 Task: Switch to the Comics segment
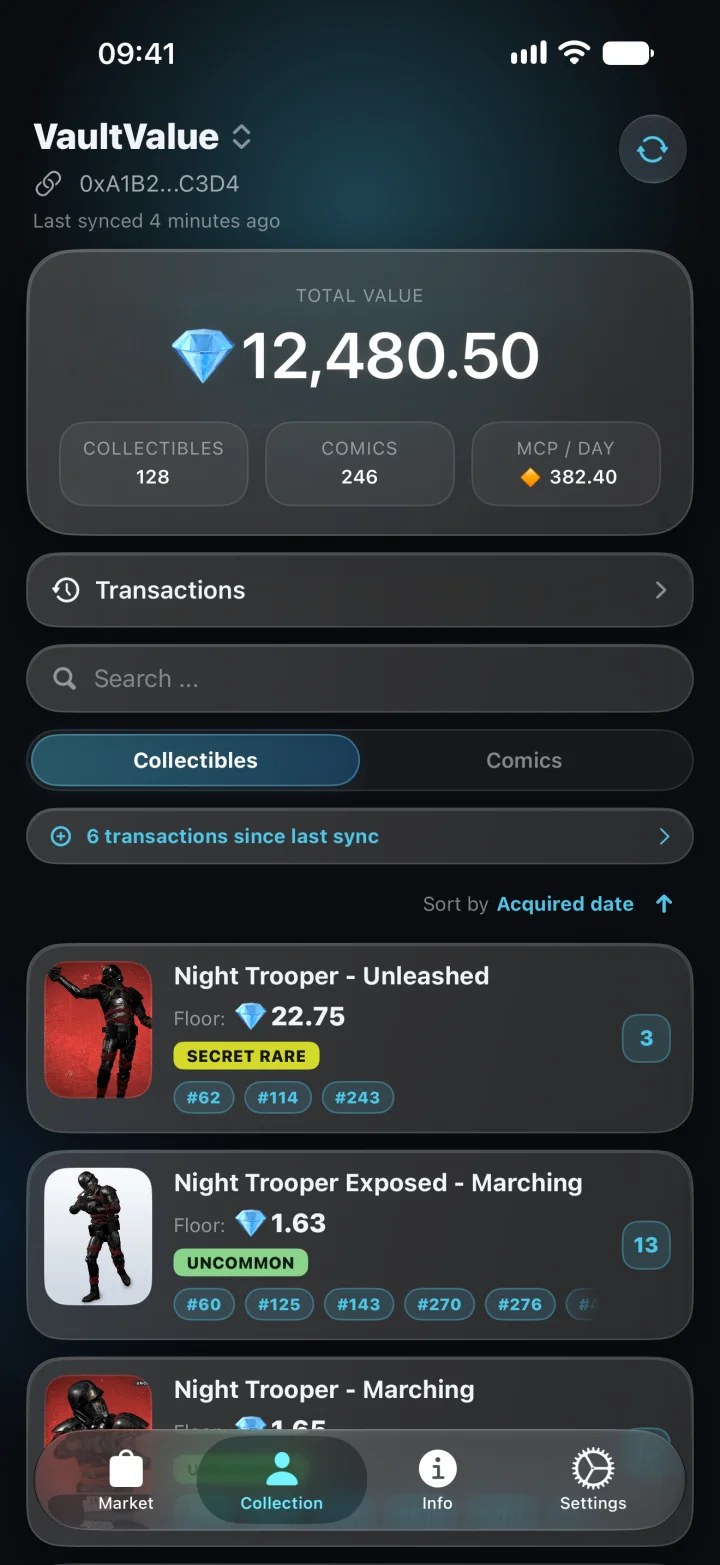coord(524,760)
